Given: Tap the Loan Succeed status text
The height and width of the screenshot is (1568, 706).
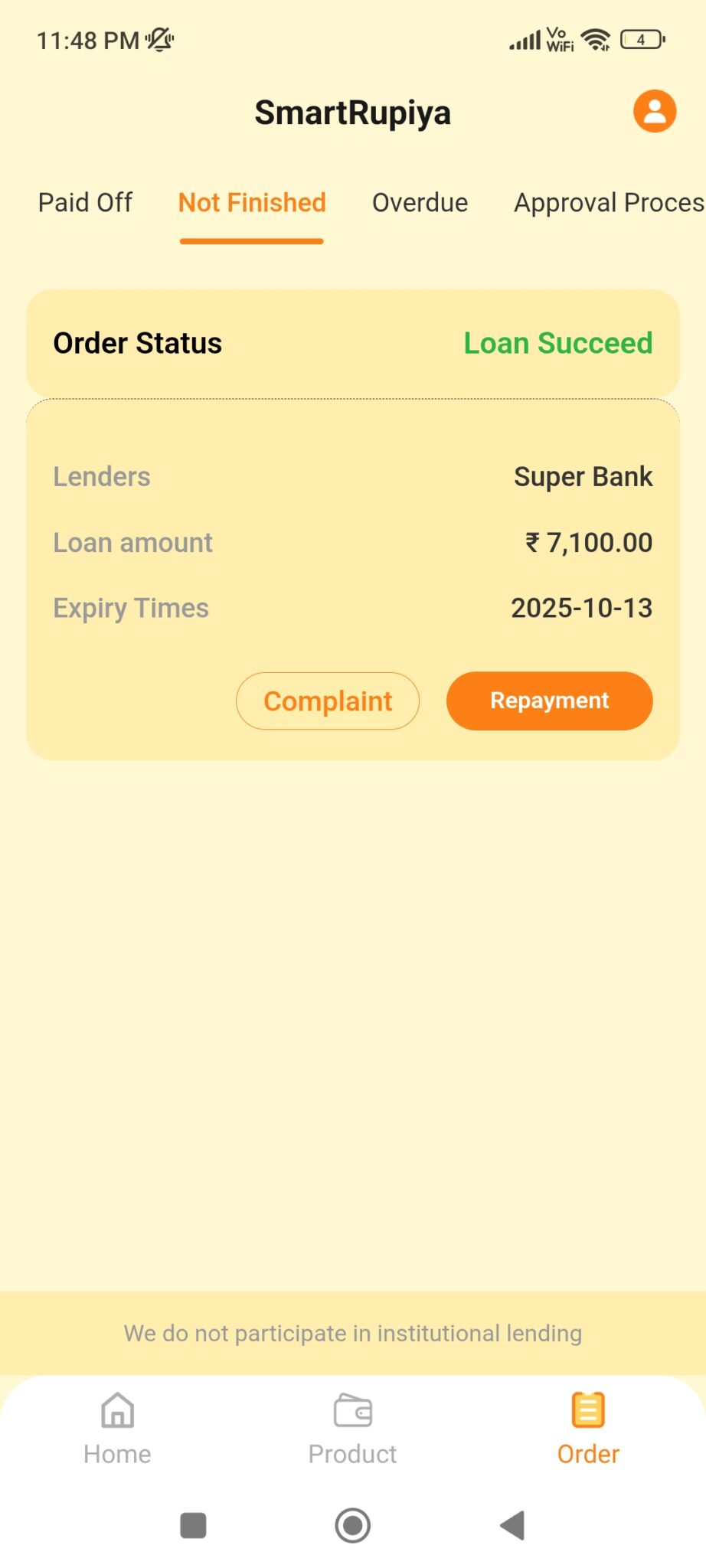Looking at the screenshot, I should (558, 344).
